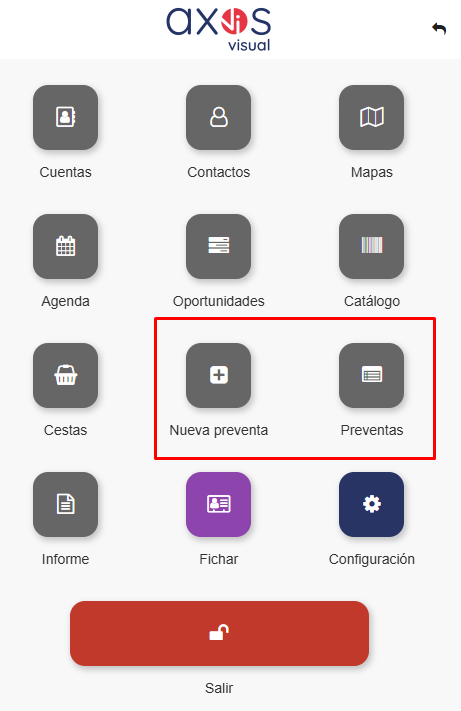Open Configuración settings
The width and height of the screenshot is (461, 711).
pos(372,504)
